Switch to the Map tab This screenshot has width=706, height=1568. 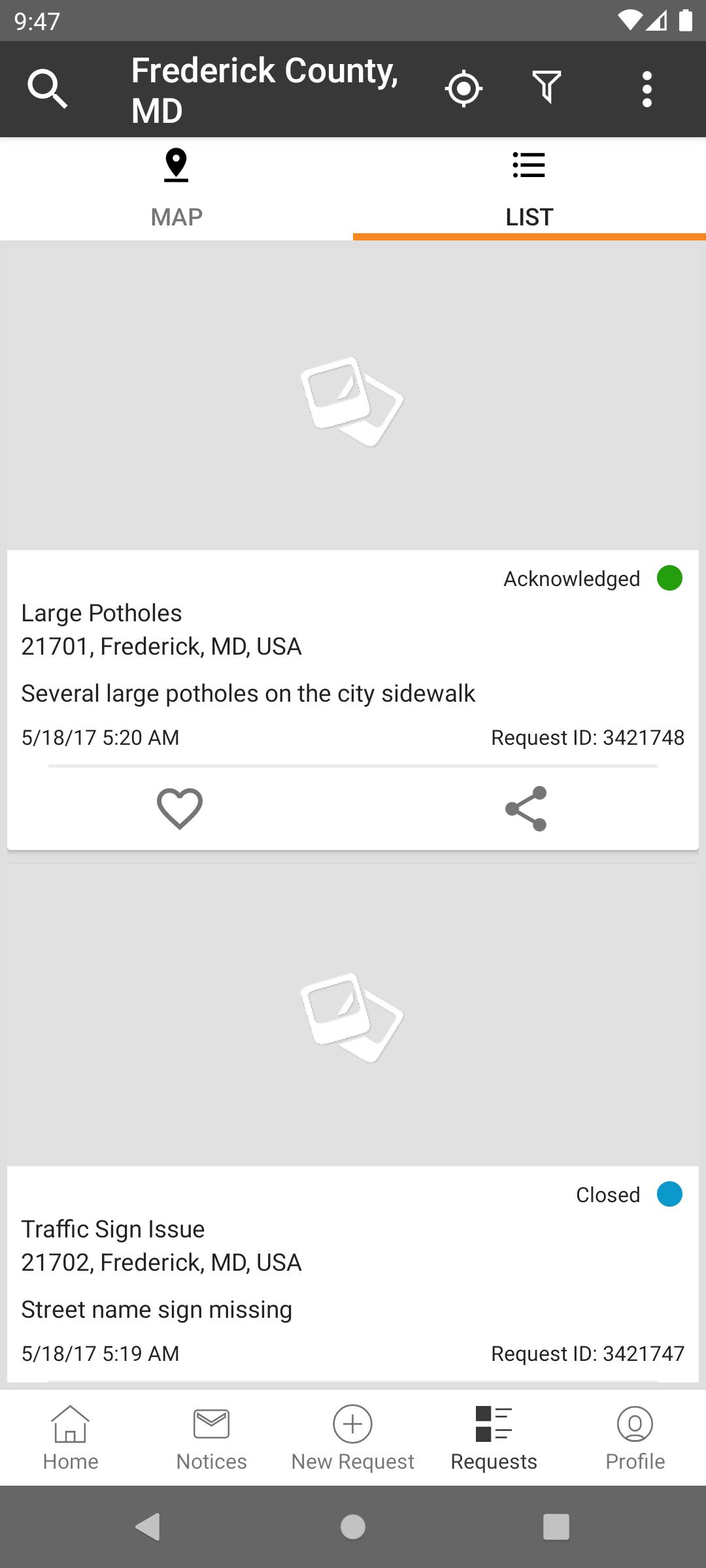pyautogui.click(x=176, y=189)
